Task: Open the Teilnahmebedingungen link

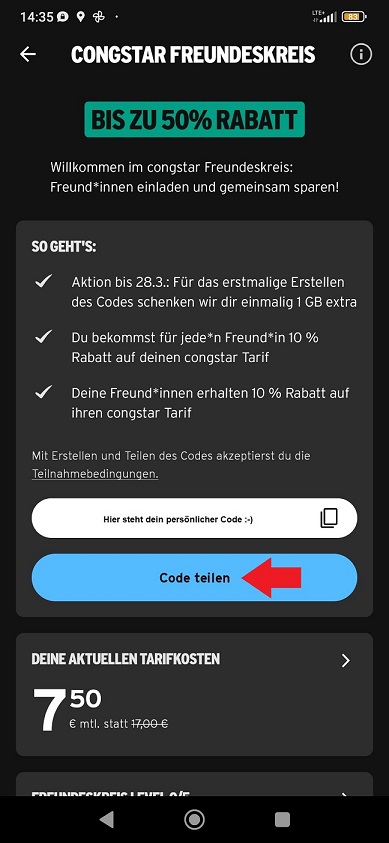Action: point(95,474)
